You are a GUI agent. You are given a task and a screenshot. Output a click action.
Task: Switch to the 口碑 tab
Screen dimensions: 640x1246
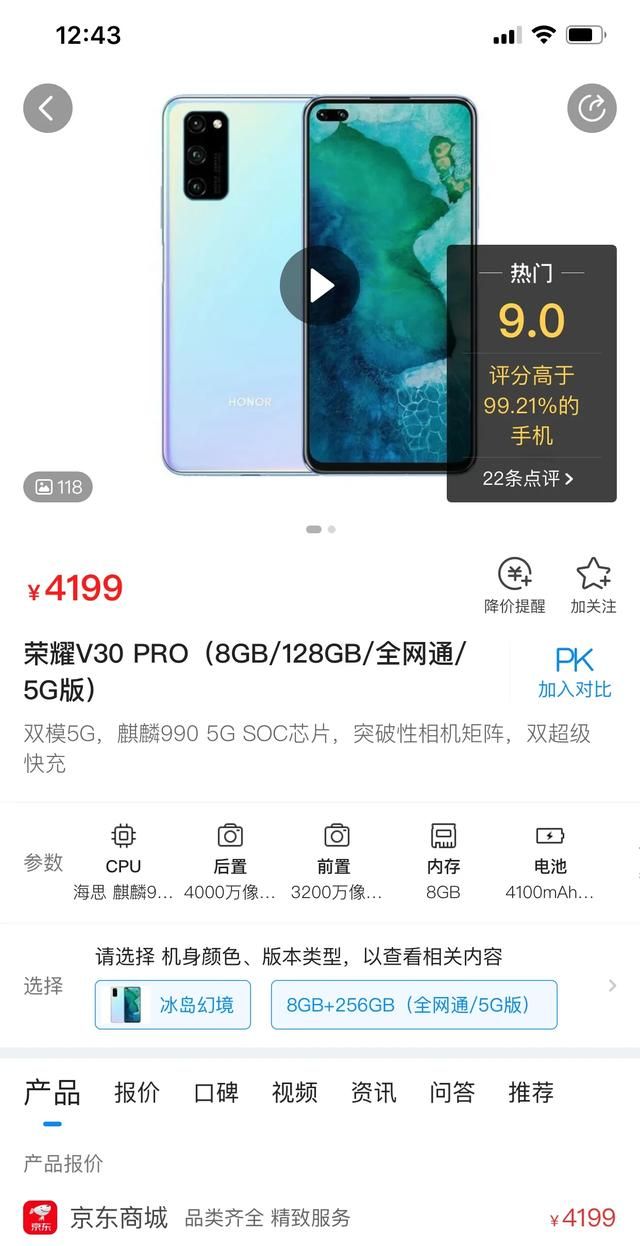[216, 1092]
